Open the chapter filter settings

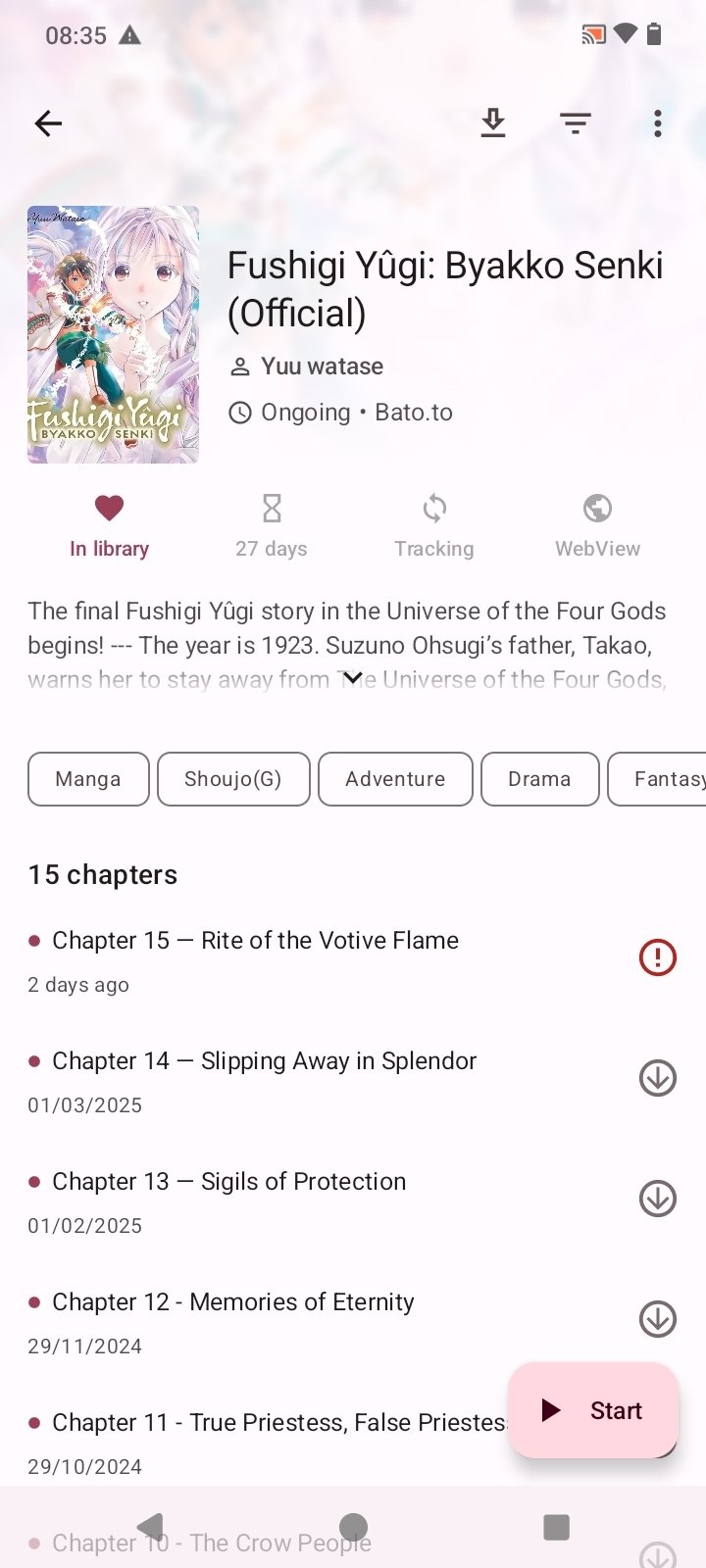point(576,123)
